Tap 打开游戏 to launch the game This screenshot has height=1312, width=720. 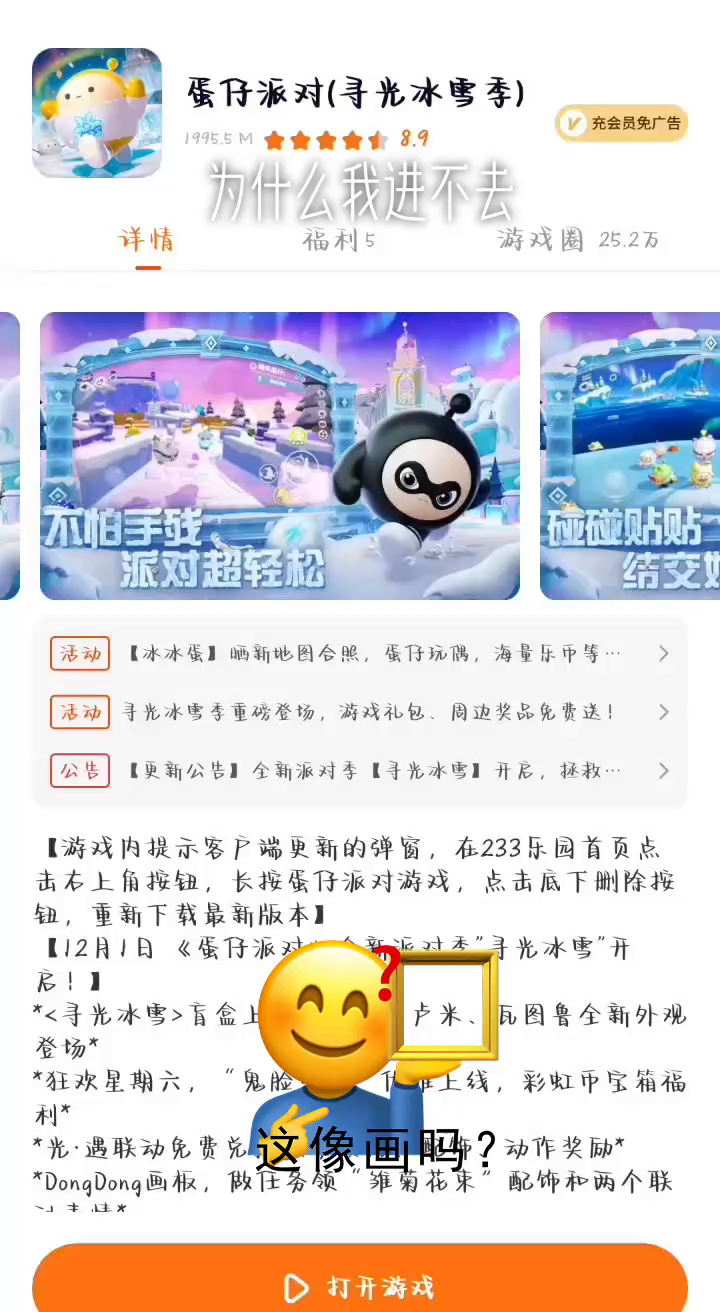[x=360, y=1286]
